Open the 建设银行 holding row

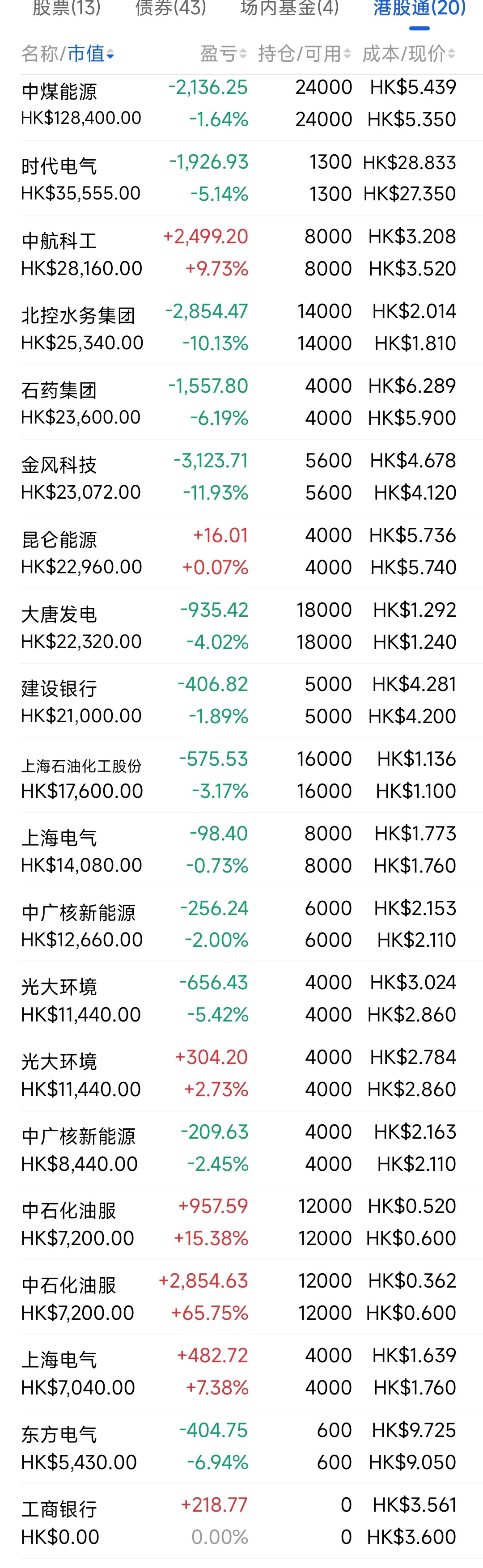click(x=243, y=701)
